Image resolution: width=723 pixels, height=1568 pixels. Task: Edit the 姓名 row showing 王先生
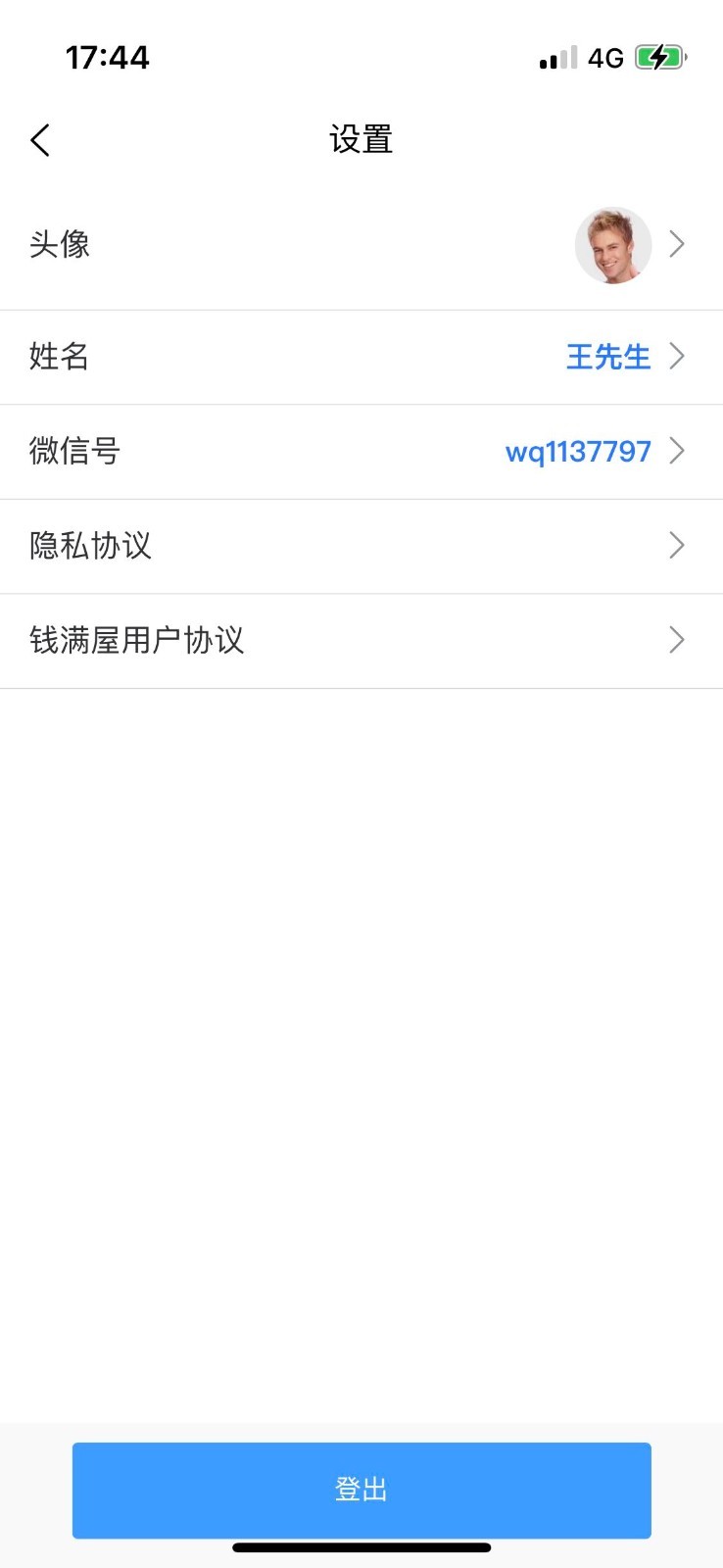pos(361,357)
